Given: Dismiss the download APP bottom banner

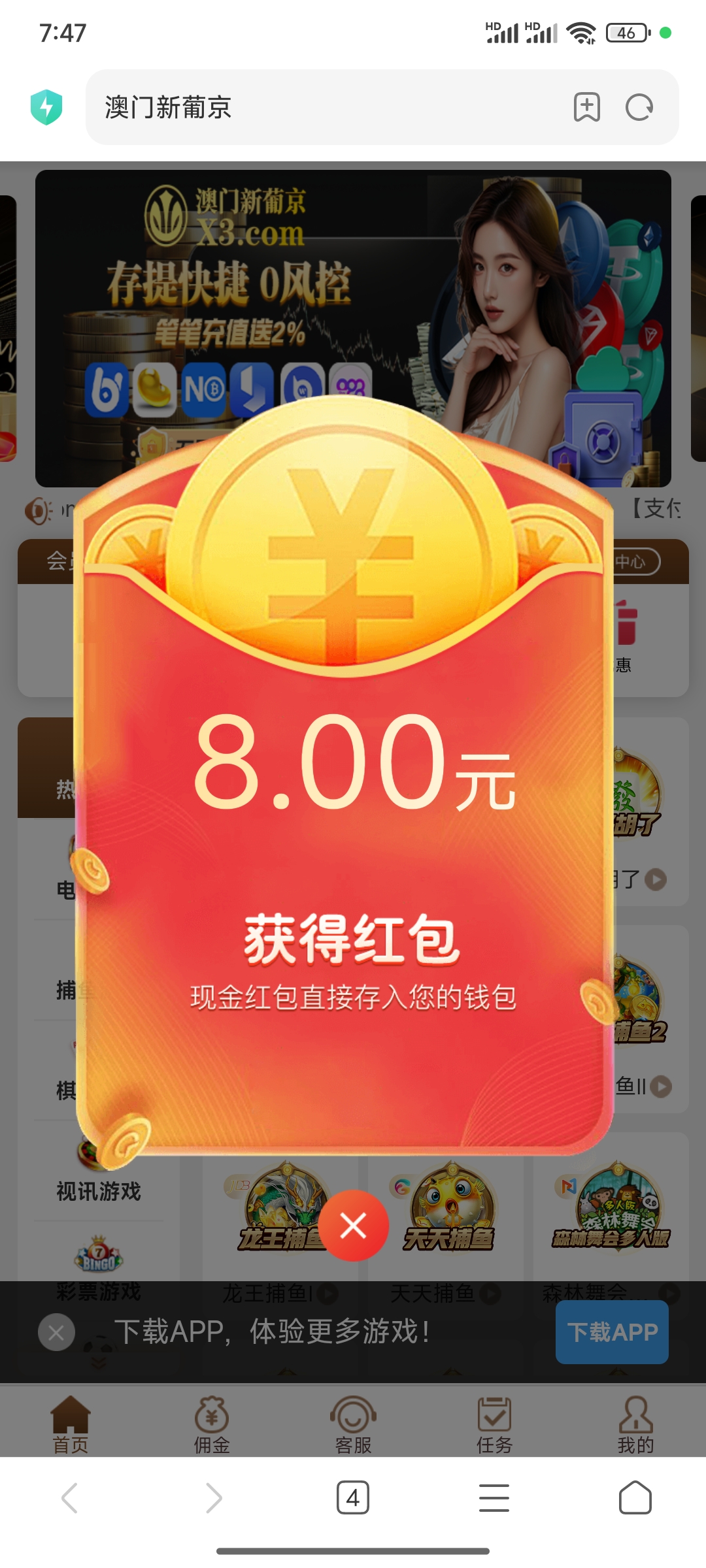Looking at the screenshot, I should pos(56,1331).
